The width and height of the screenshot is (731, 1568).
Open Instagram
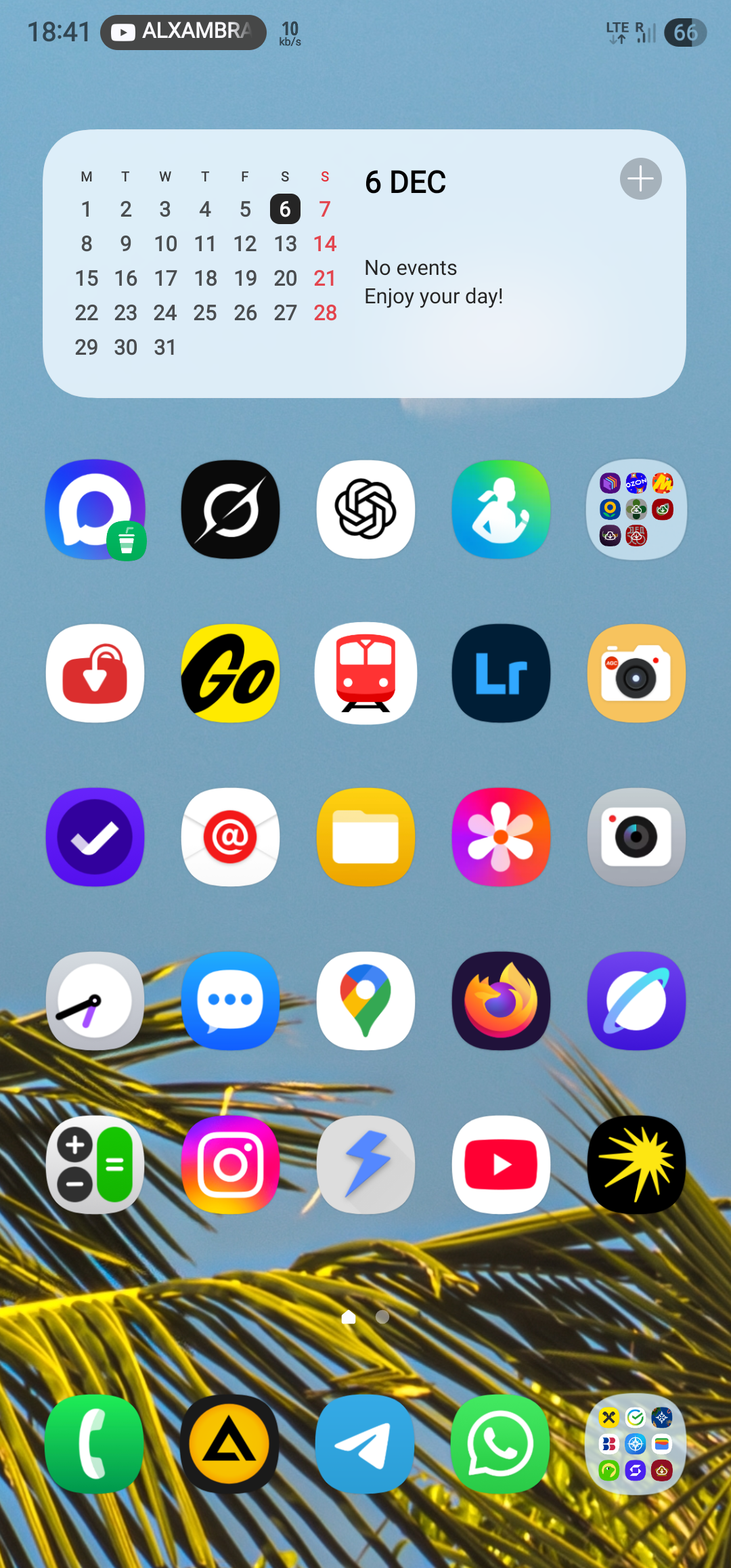230,1164
